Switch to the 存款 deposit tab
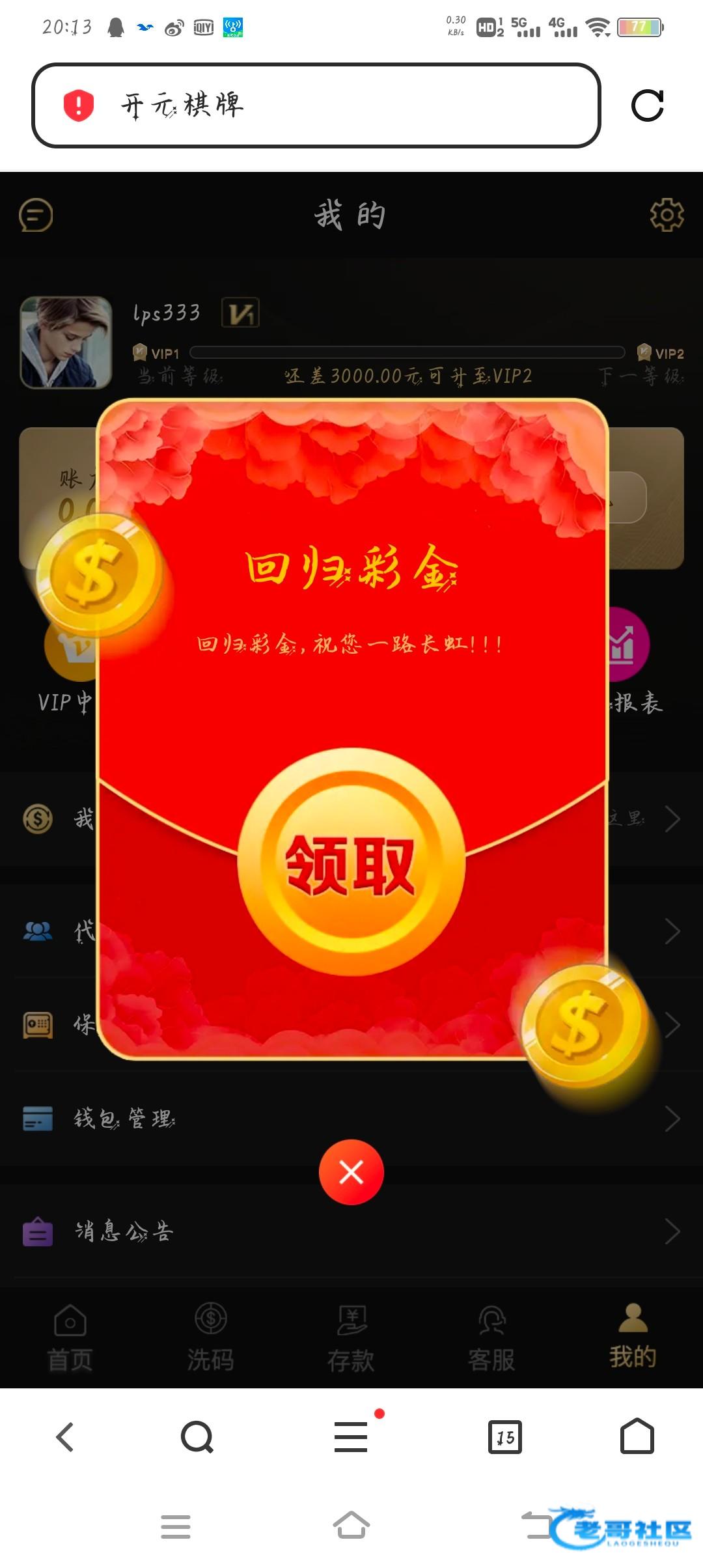 pyautogui.click(x=351, y=1339)
